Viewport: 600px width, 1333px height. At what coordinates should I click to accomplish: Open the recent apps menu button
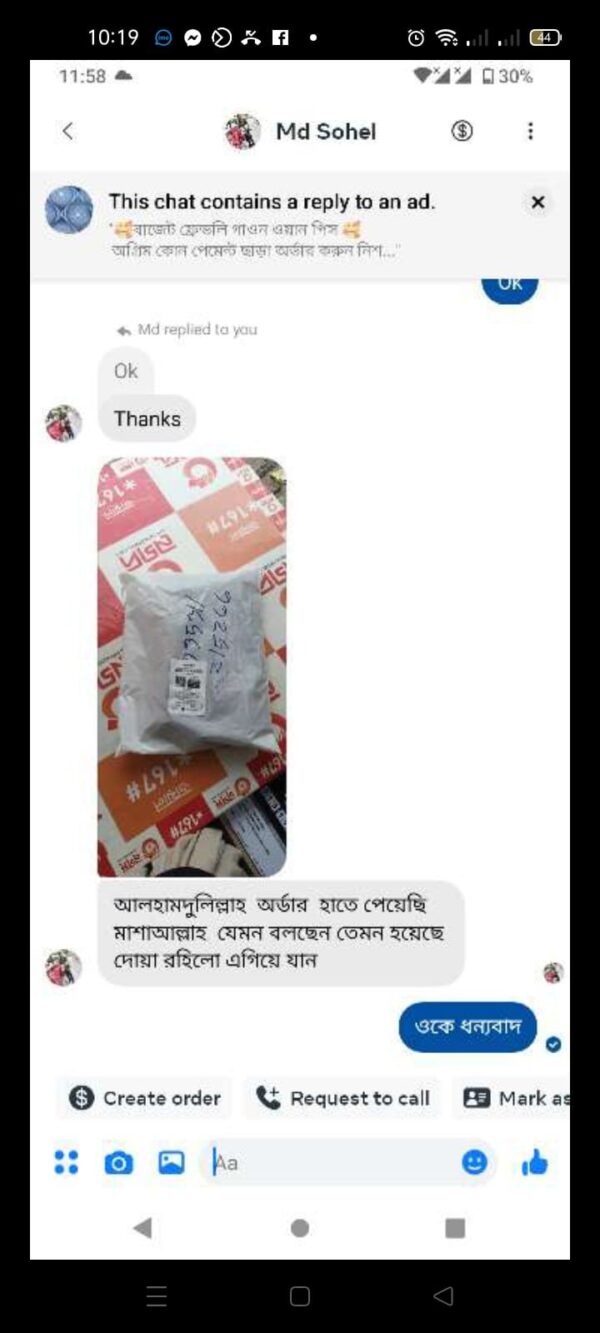click(x=157, y=1297)
